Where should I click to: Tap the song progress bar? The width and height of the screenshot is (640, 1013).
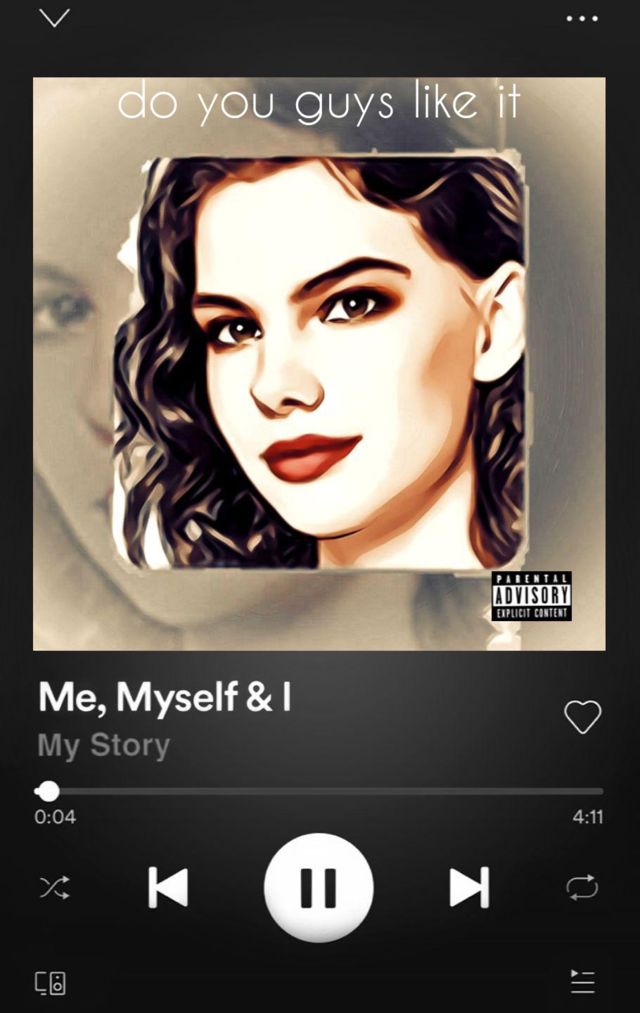click(320, 791)
